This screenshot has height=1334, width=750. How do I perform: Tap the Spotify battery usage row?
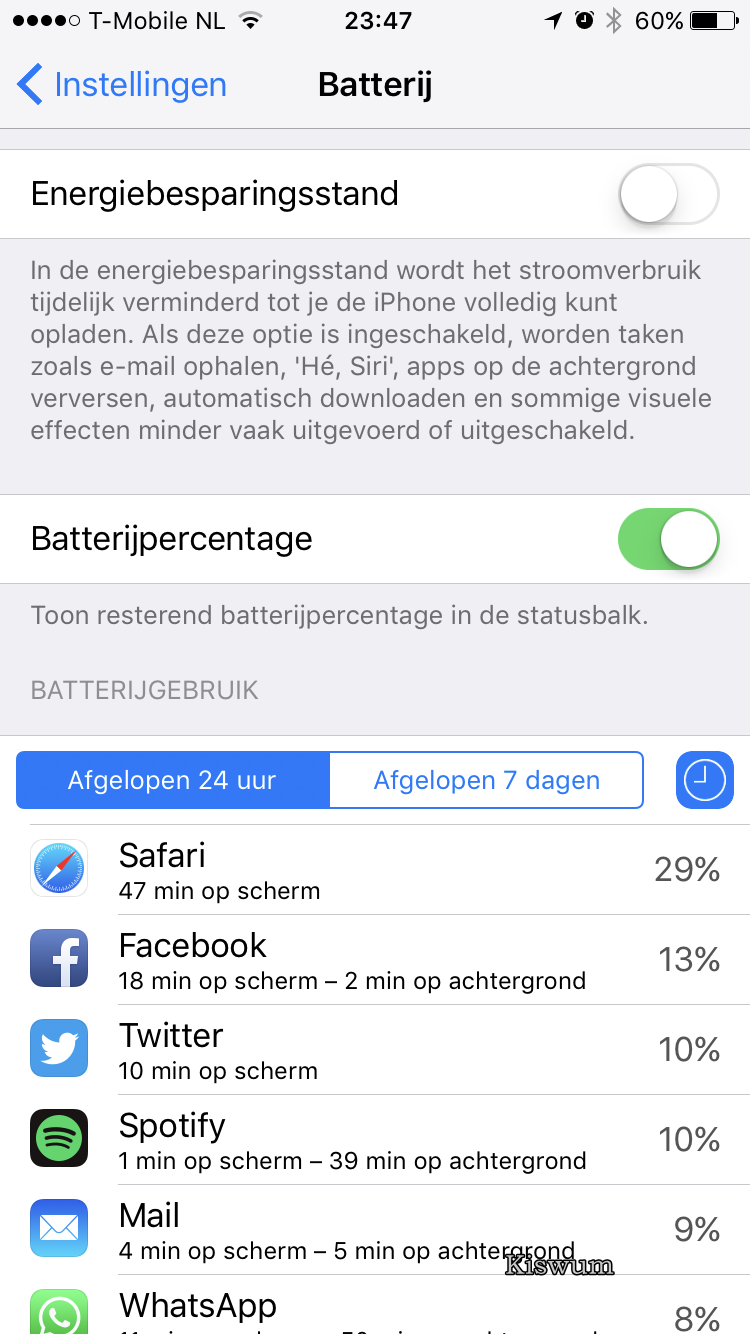click(375, 1140)
